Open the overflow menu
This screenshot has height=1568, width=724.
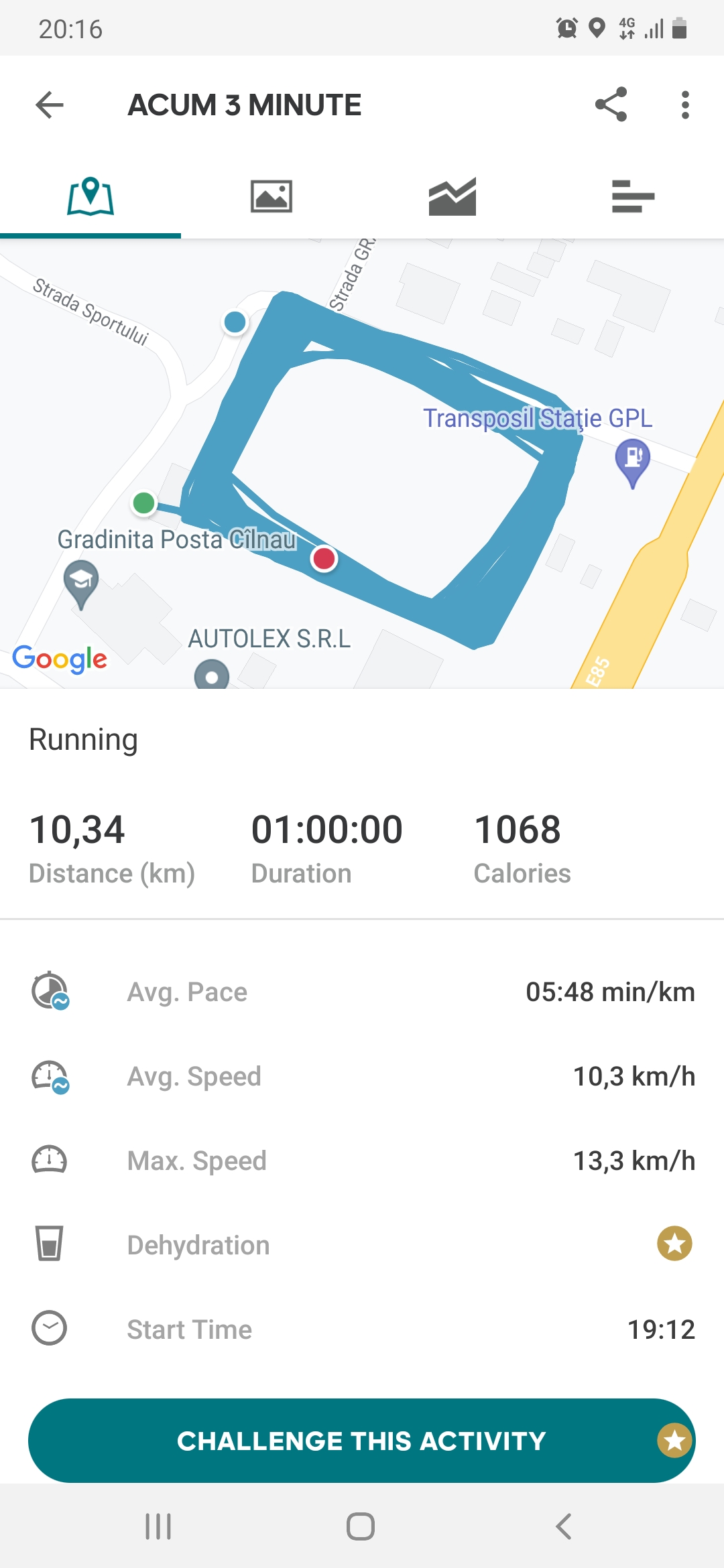pos(684,105)
